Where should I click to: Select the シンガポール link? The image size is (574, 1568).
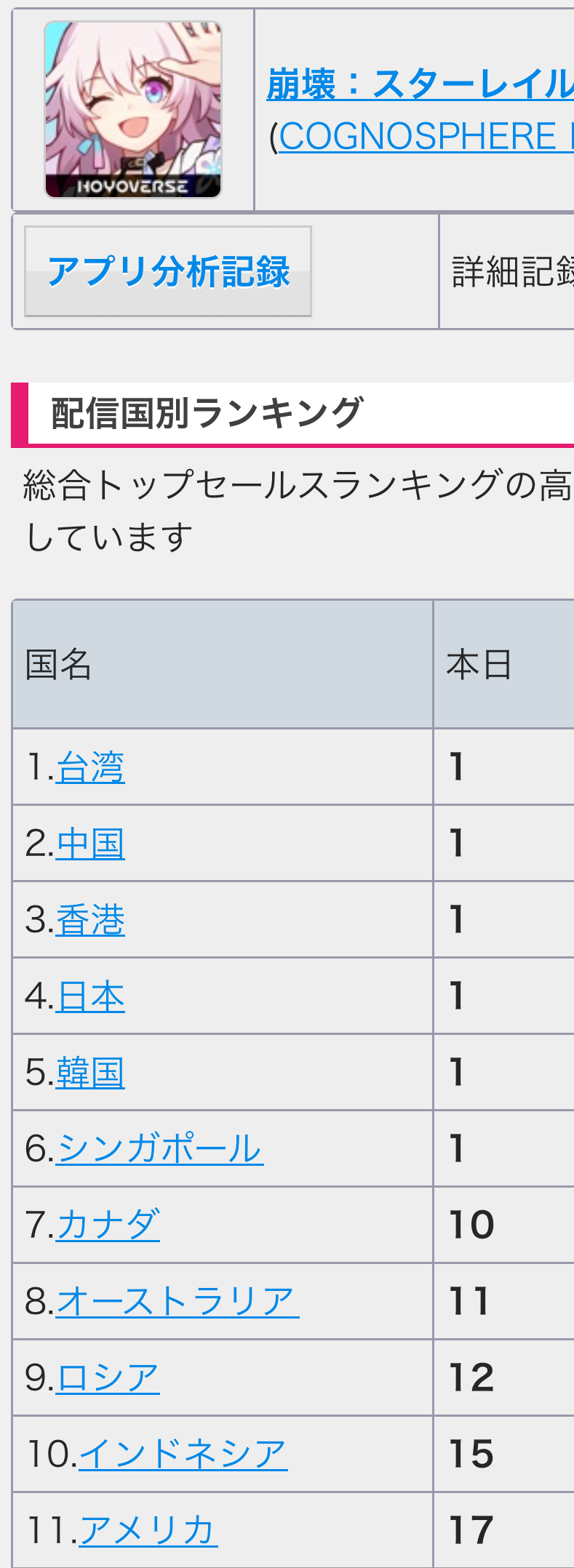[x=159, y=1149]
